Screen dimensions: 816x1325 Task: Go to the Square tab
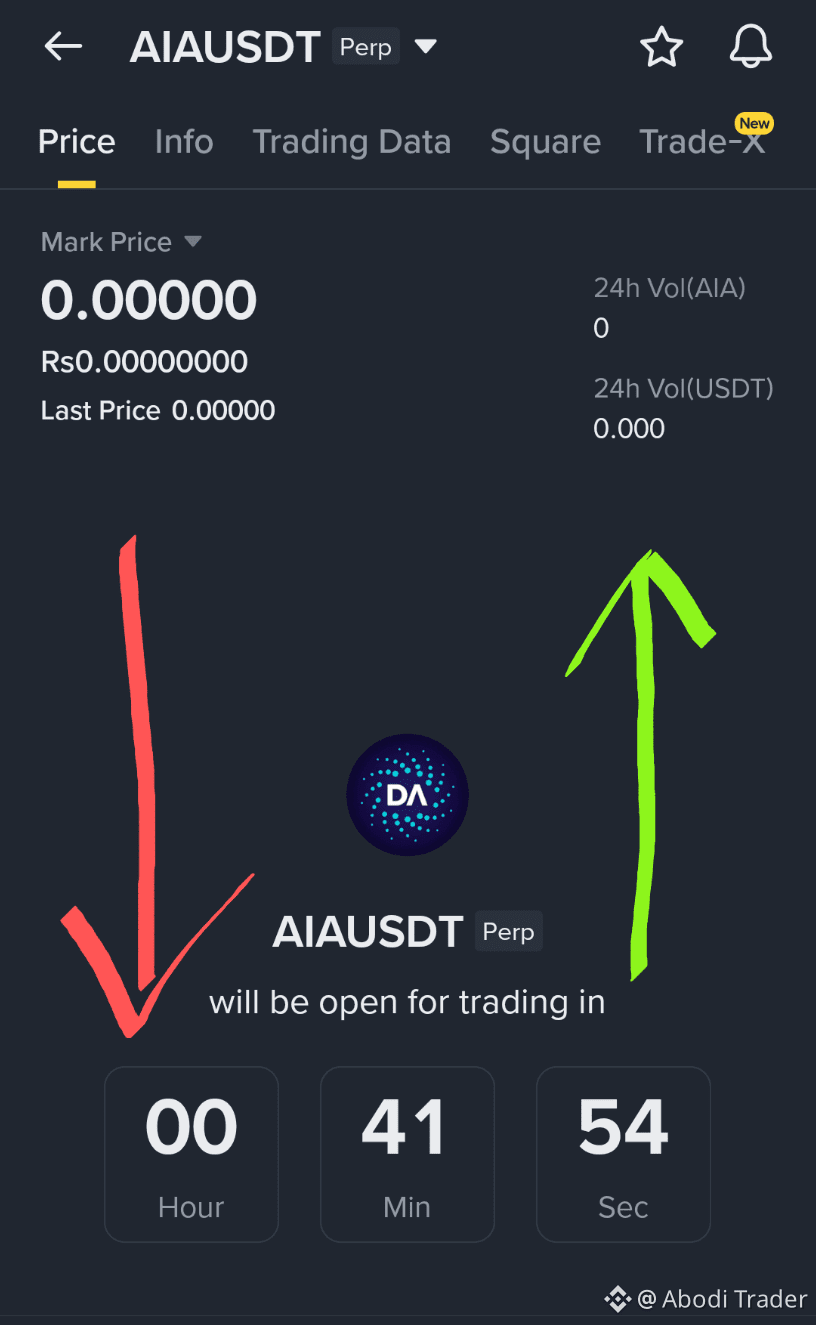(545, 141)
